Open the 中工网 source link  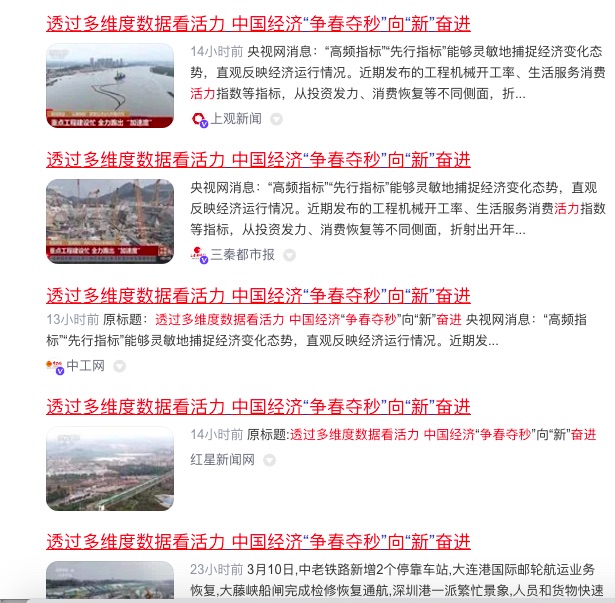point(85,366)
